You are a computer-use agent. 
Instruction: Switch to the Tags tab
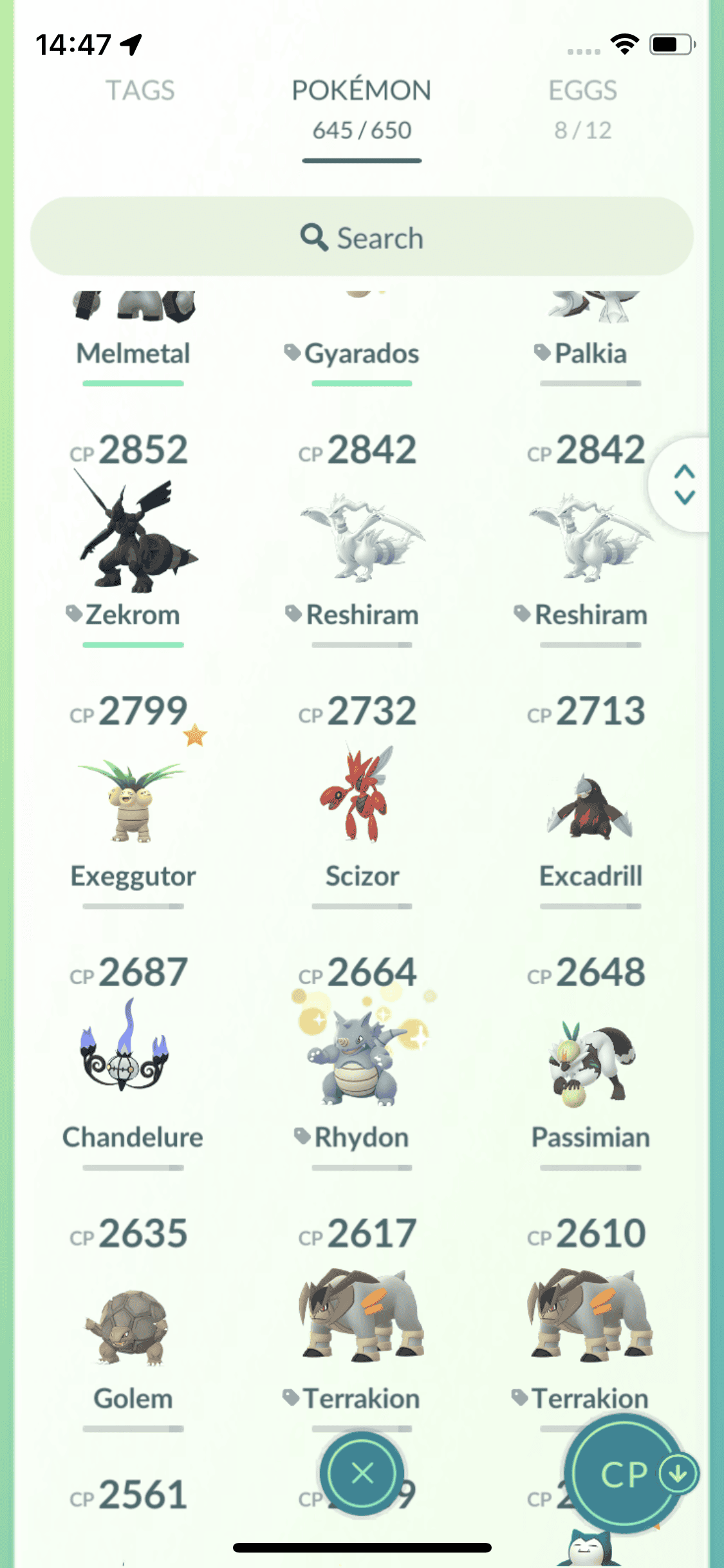pos(140,91)
